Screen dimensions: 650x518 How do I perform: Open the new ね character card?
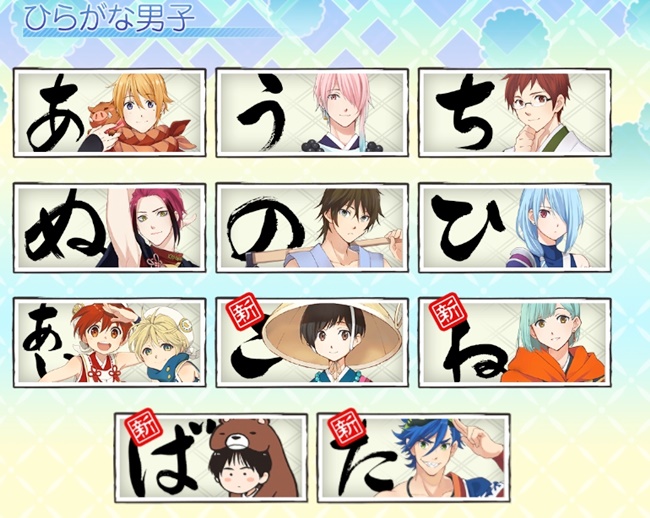514,342
